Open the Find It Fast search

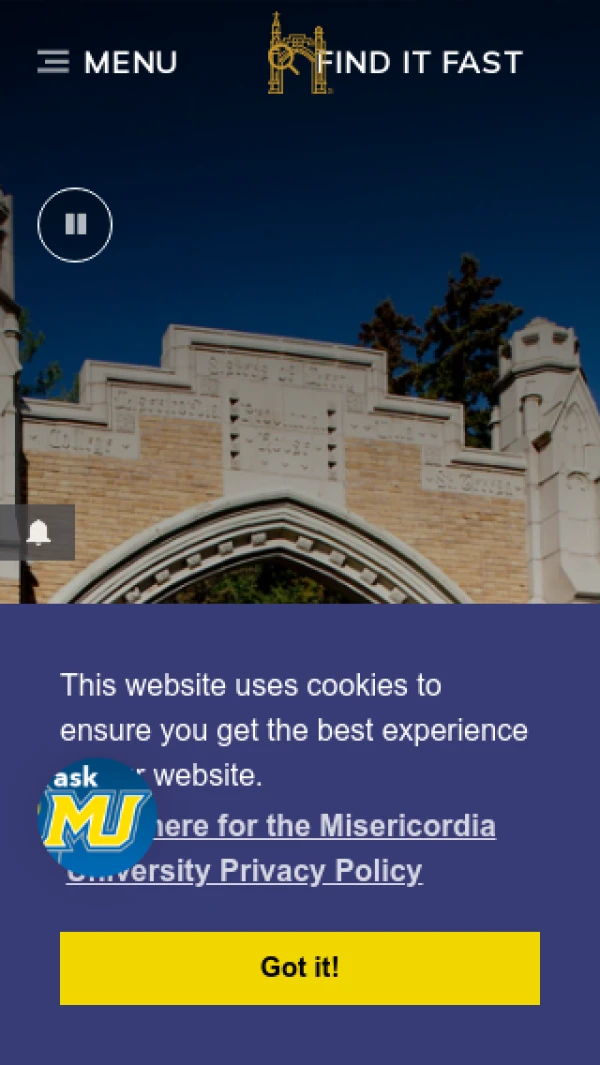tap(396, 60)
